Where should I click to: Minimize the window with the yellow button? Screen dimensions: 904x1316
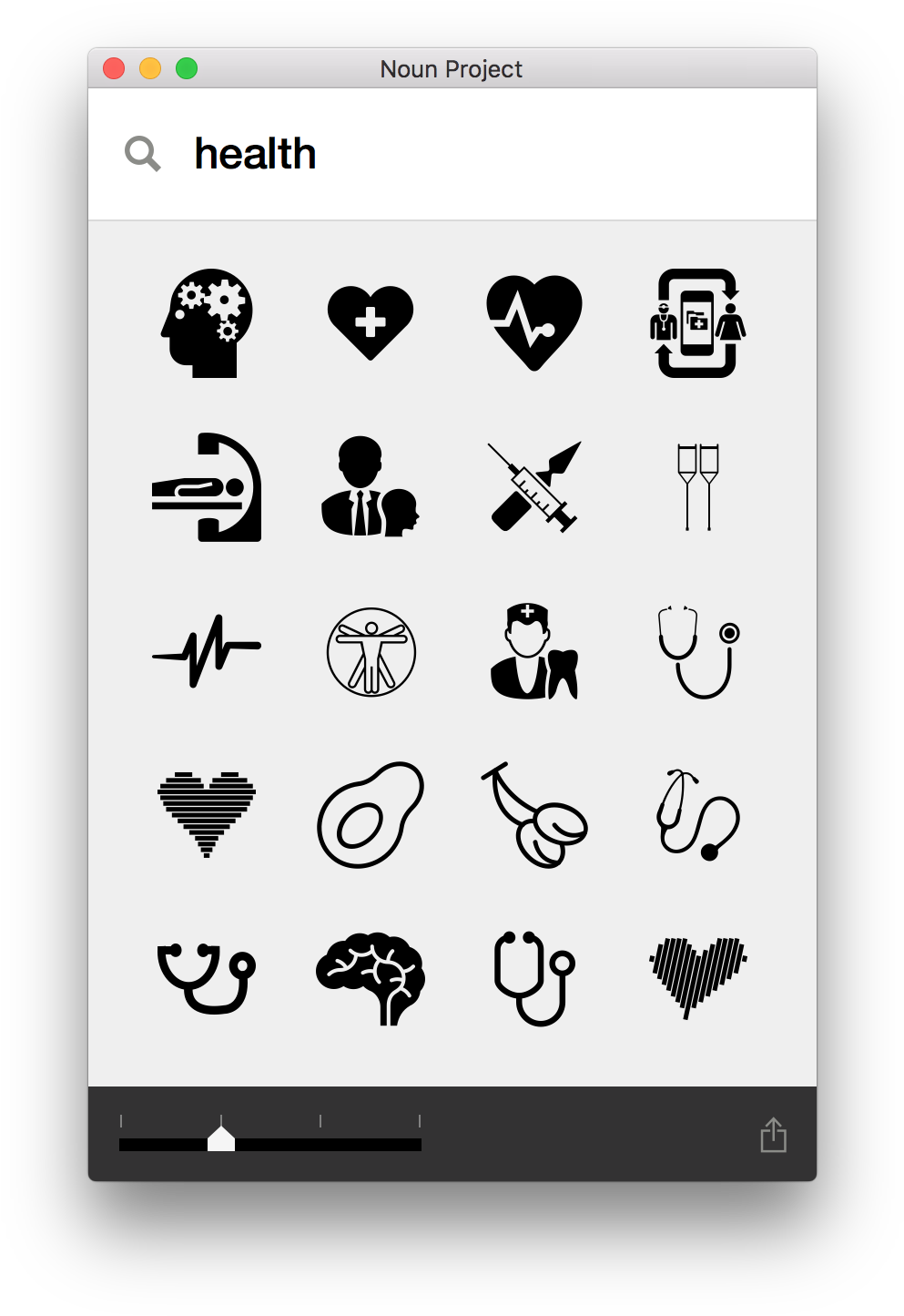tap(150, 69)
